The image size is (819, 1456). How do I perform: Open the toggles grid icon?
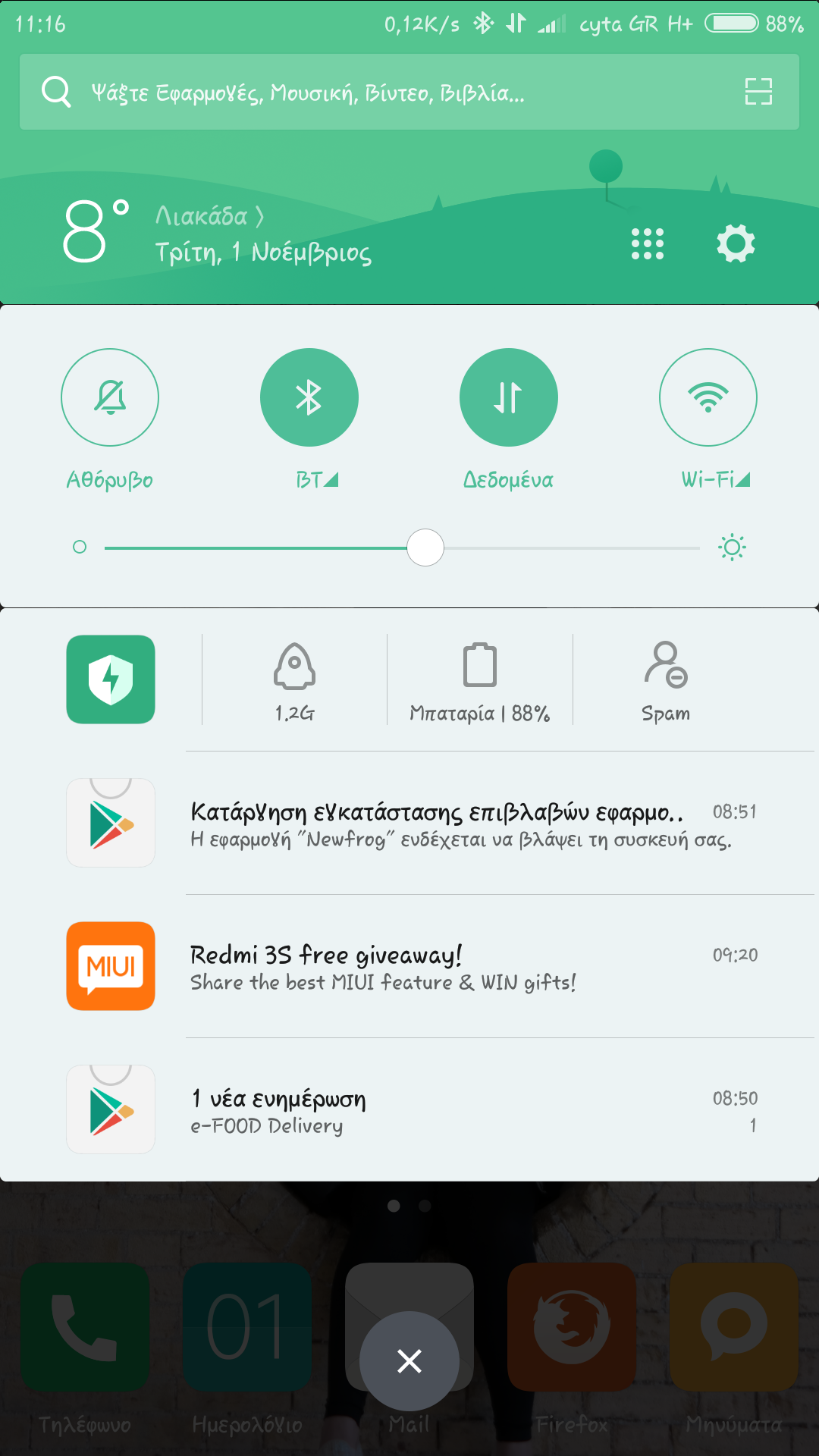pos(647,244)
